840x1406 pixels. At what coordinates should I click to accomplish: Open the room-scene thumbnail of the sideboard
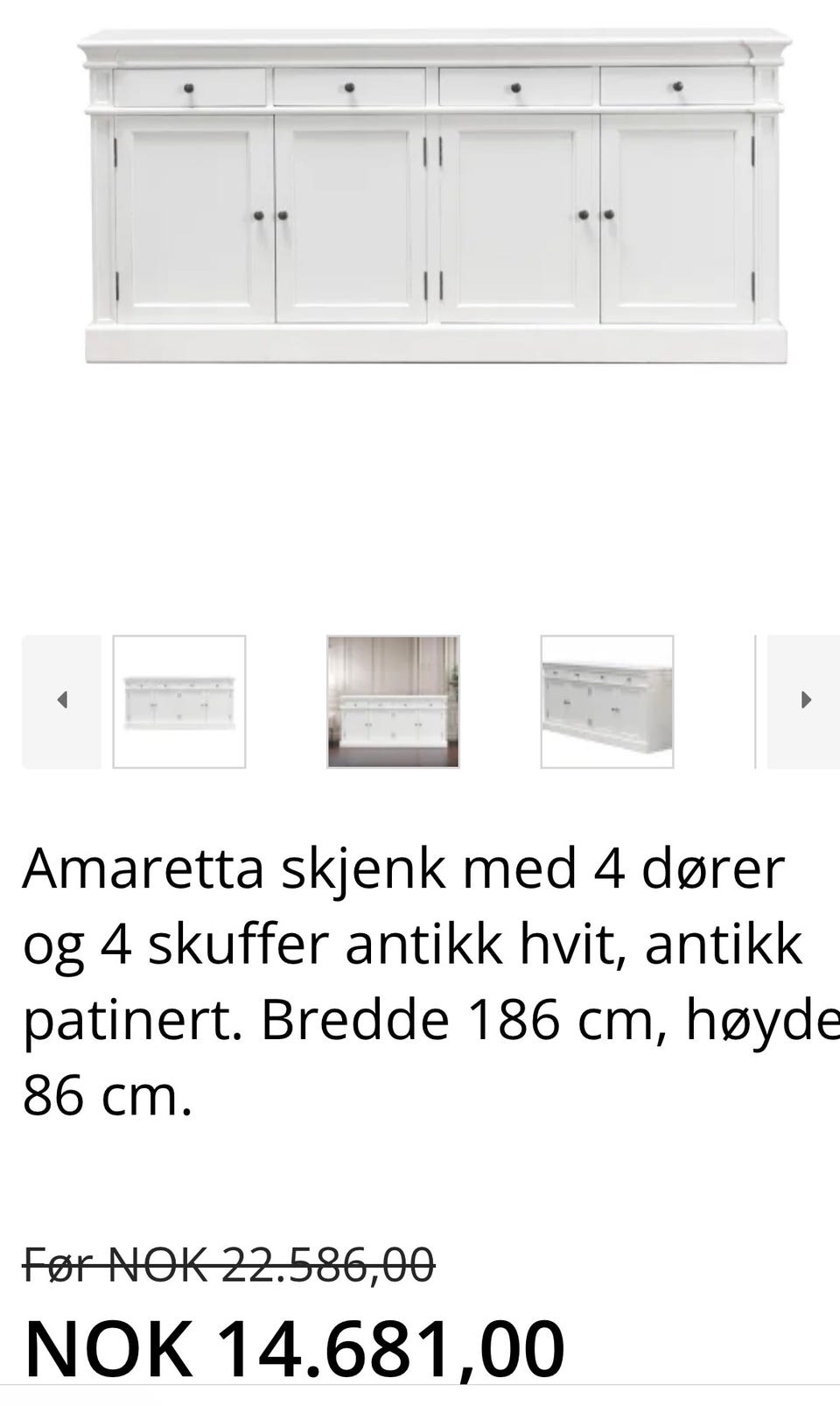(392, 700)
